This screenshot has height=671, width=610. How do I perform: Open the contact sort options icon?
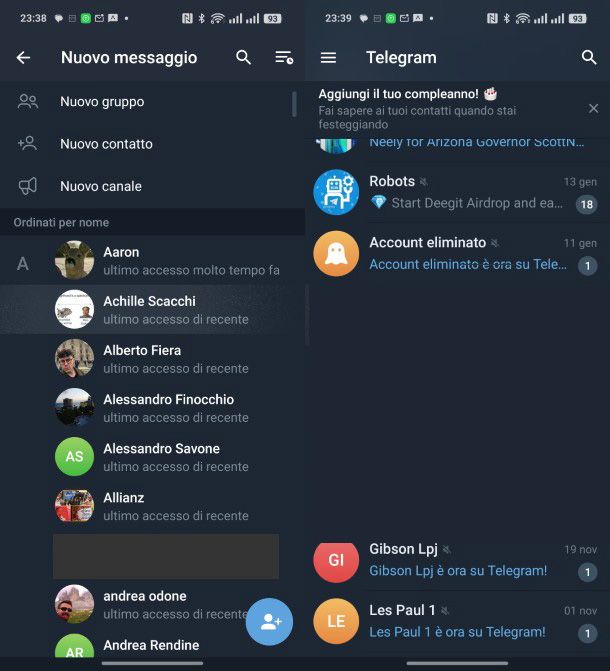point(284,58)
